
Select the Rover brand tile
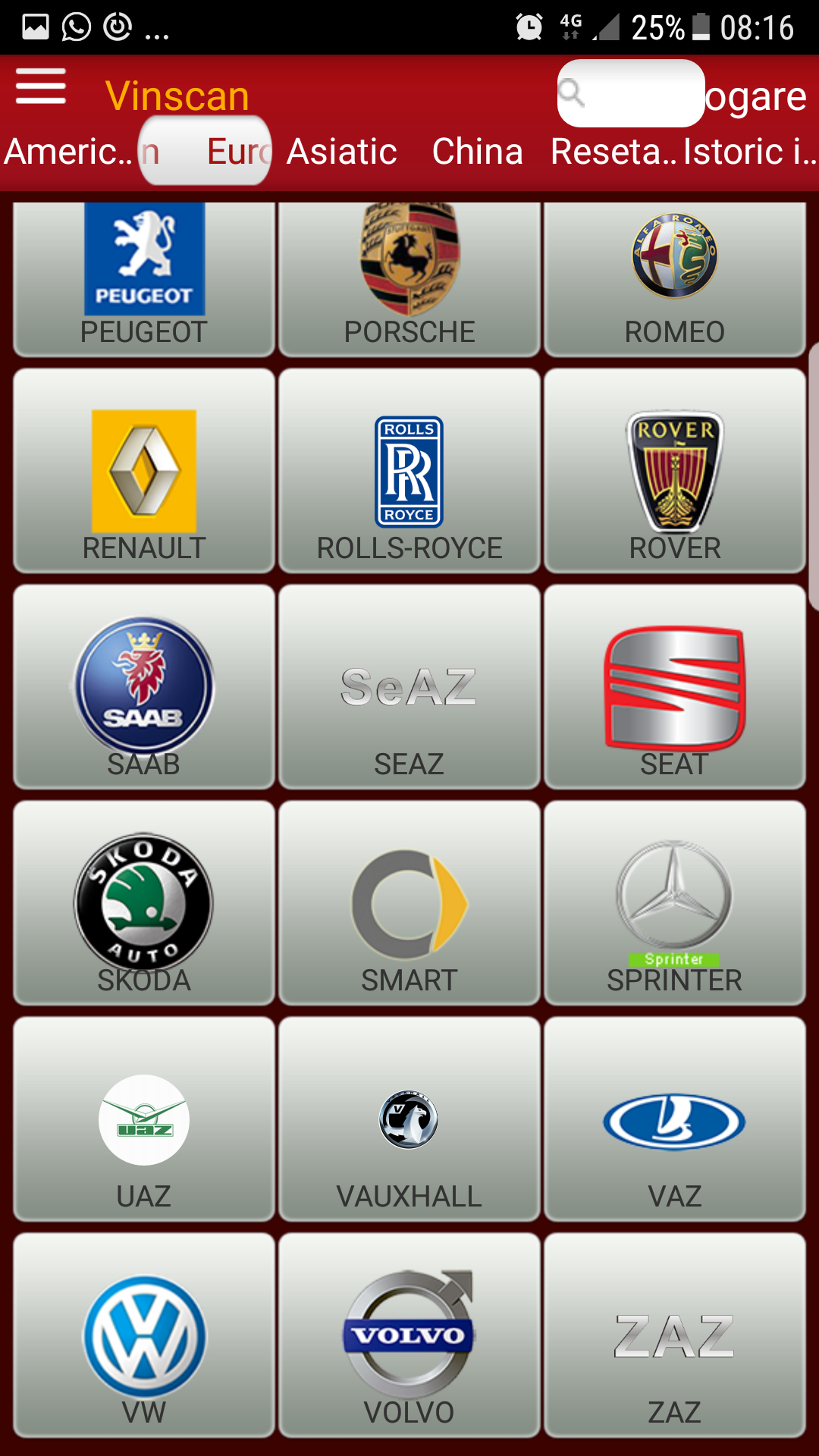[675, 471]
